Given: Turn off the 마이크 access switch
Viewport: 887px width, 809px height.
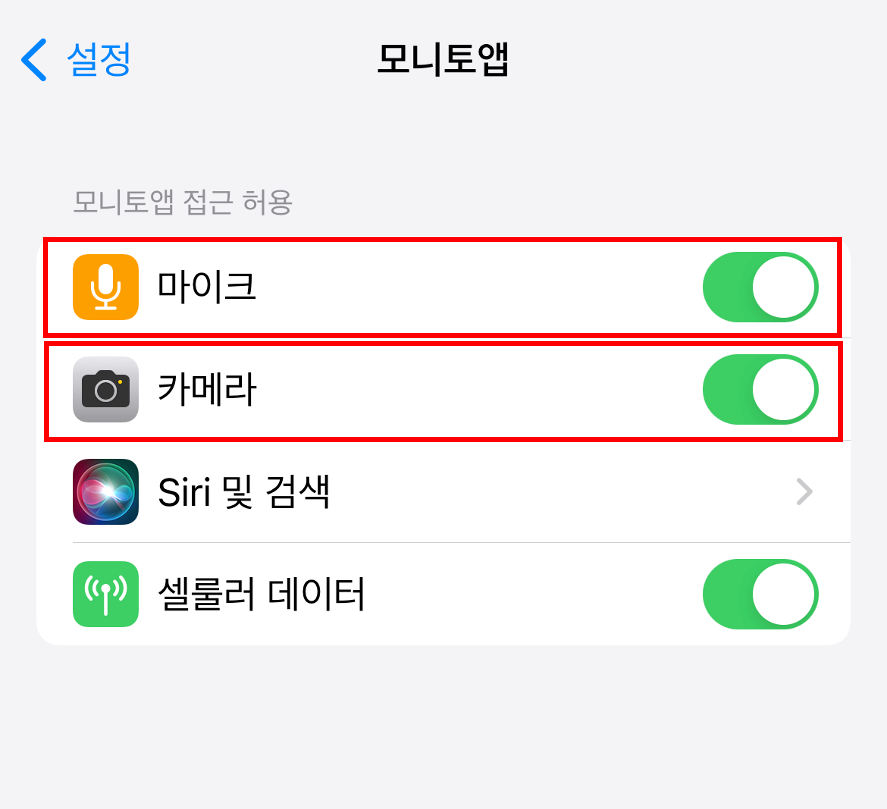Looking at the screenshot, I should 760,287.
